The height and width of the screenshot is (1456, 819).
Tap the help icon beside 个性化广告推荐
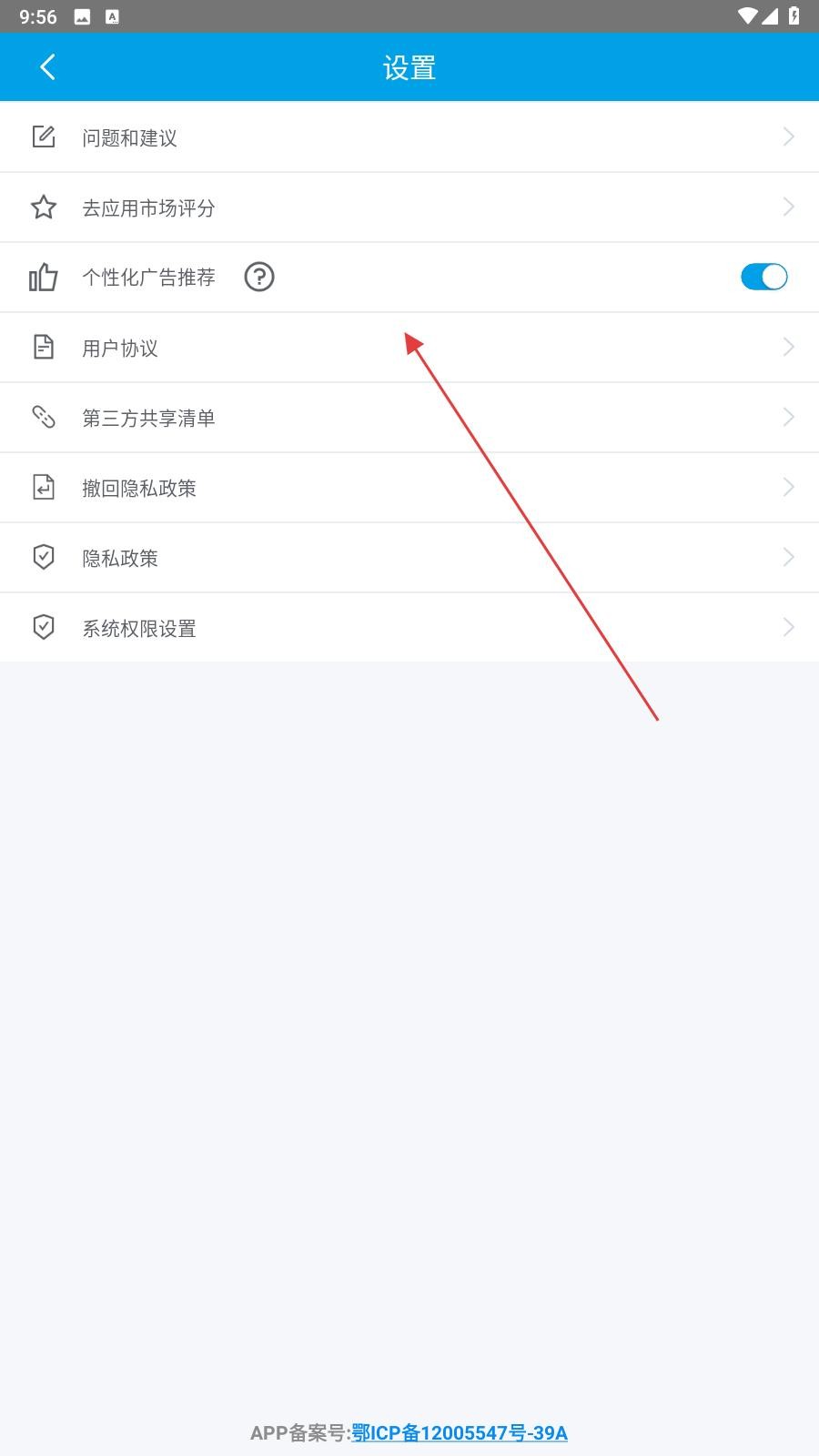pyautogui.click(x=259, y=277)
